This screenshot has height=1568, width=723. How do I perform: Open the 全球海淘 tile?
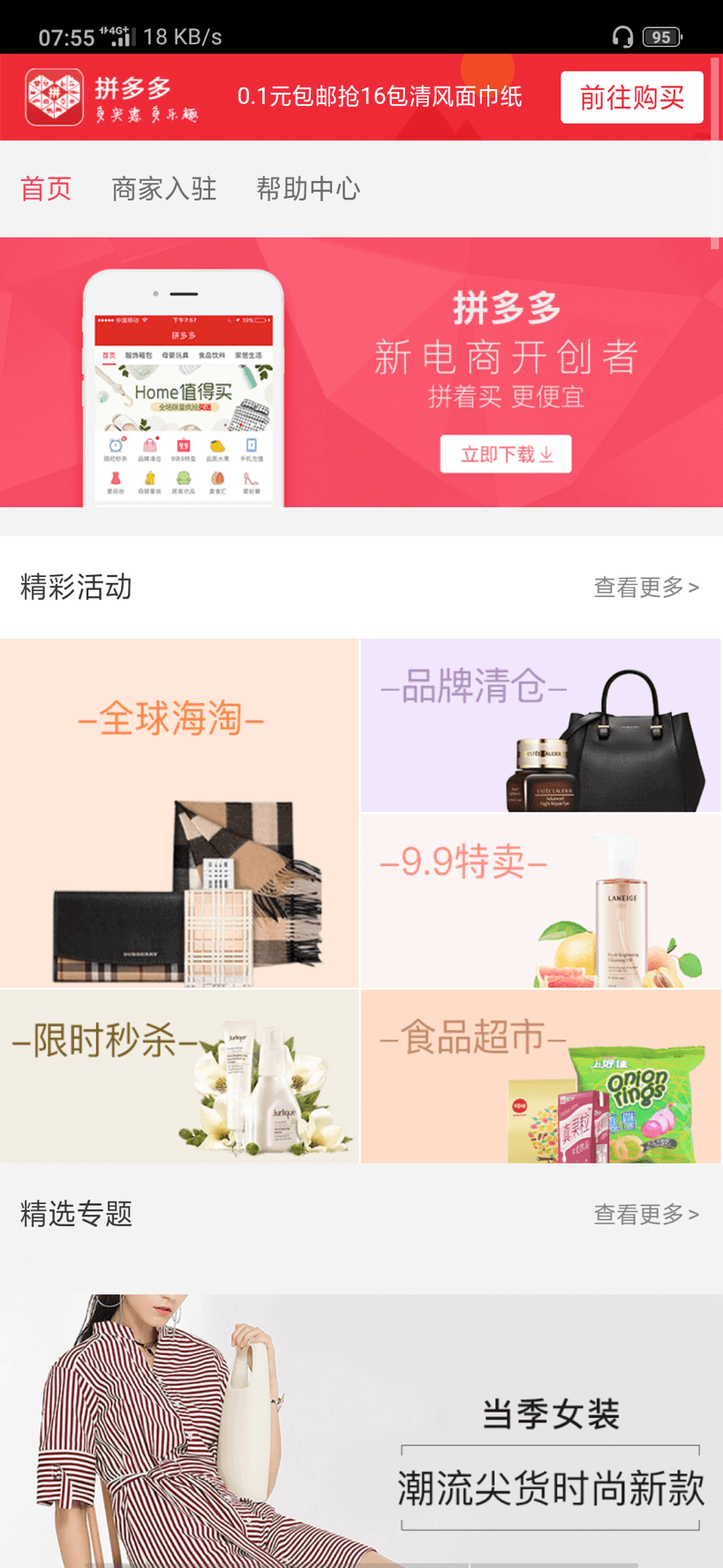(x=179, y=813)
